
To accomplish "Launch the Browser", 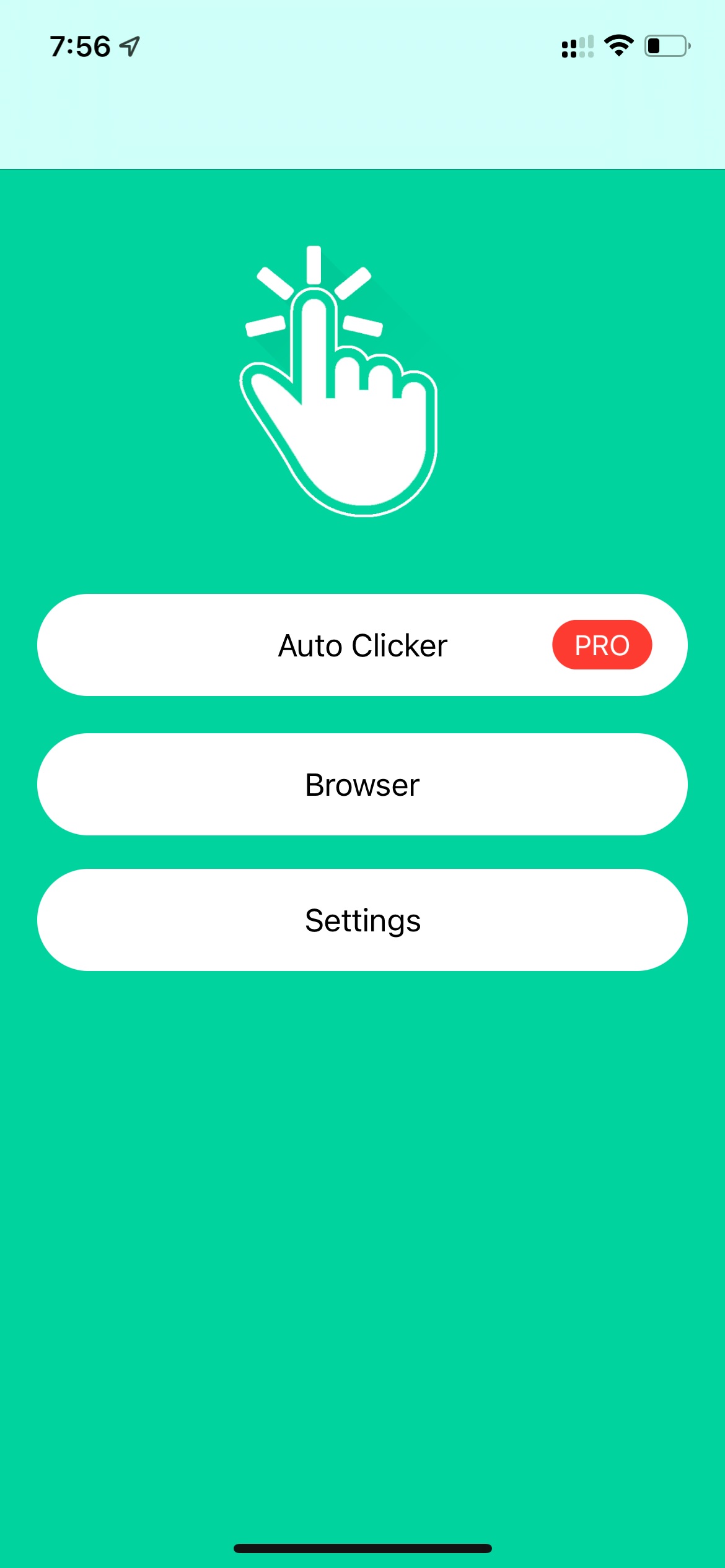I will pyautogui.click(x=362, y=784).
